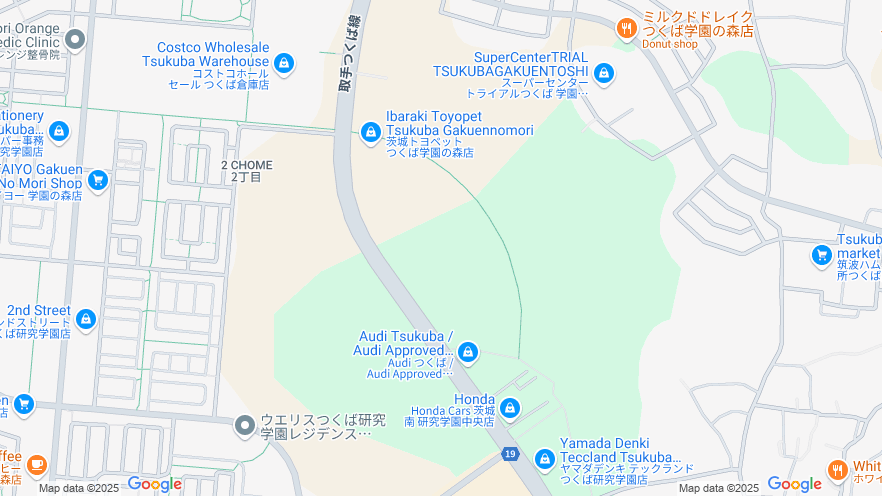Screen dimensions: 882x496
Task: Select the Ibaraki Toyopet Tsukuba Gakuennomori marker
Action: (x=370, y=131)
